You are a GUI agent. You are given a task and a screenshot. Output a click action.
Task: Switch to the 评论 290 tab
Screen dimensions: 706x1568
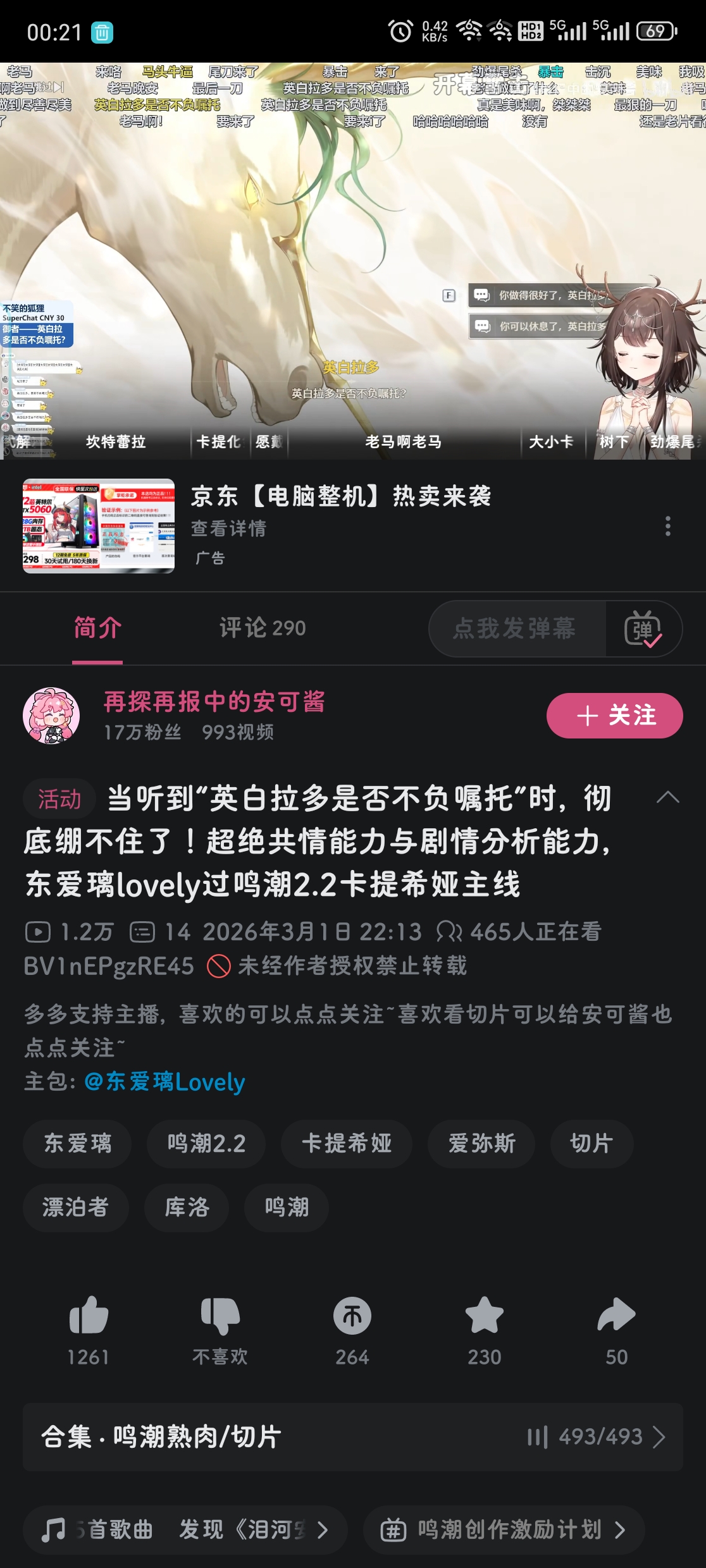pyautogui.click(x=262, y=628)
